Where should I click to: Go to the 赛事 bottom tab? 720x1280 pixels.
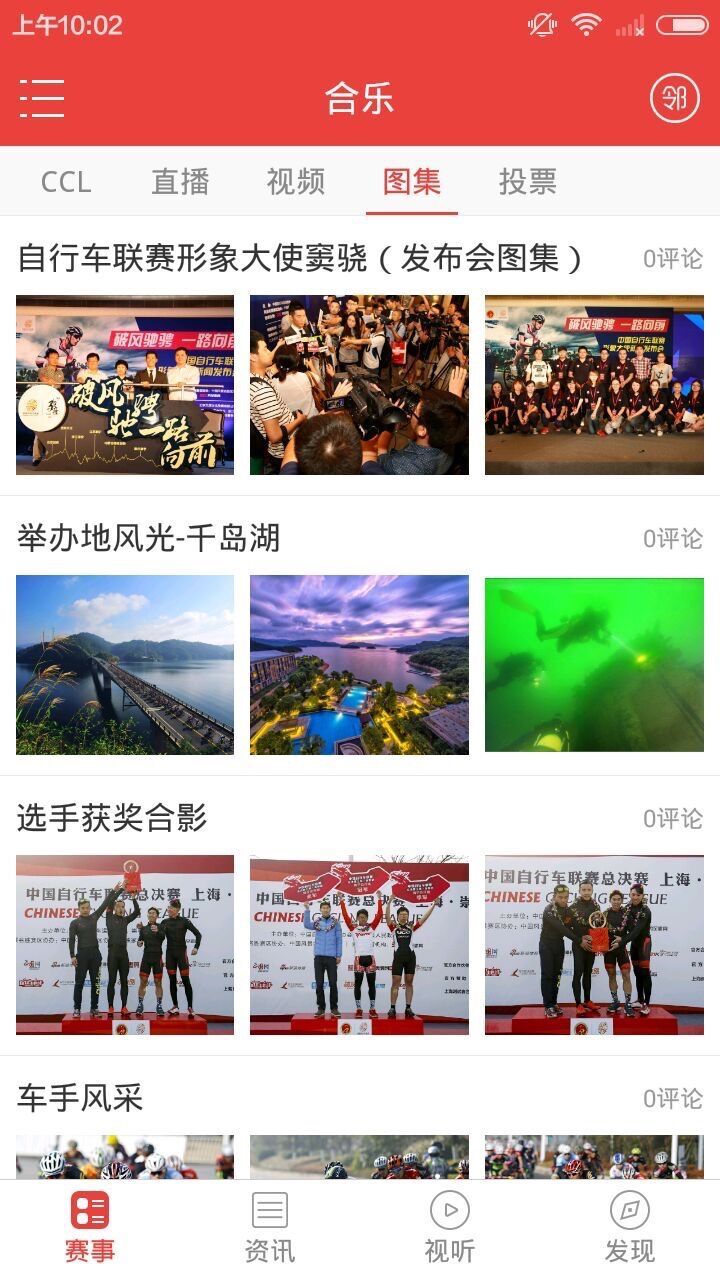coord(90,1228)
